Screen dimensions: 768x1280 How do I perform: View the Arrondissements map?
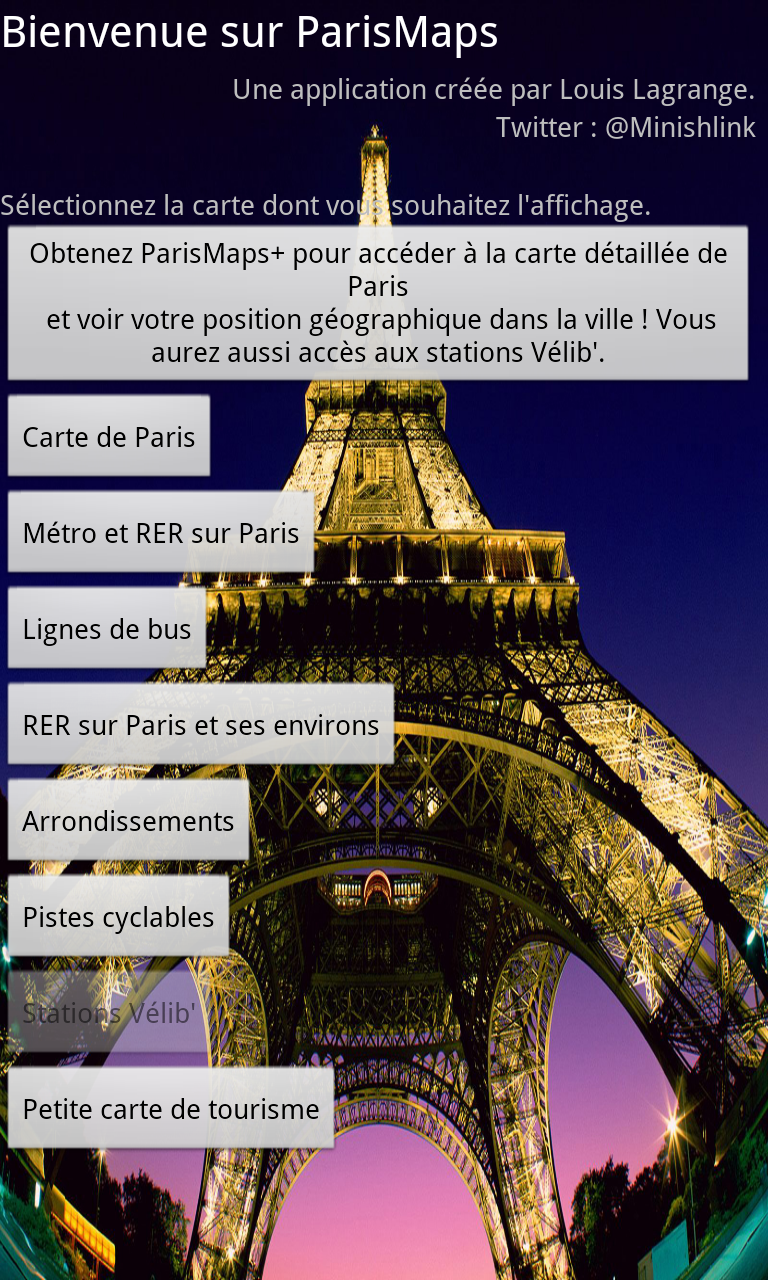(128, 821)
